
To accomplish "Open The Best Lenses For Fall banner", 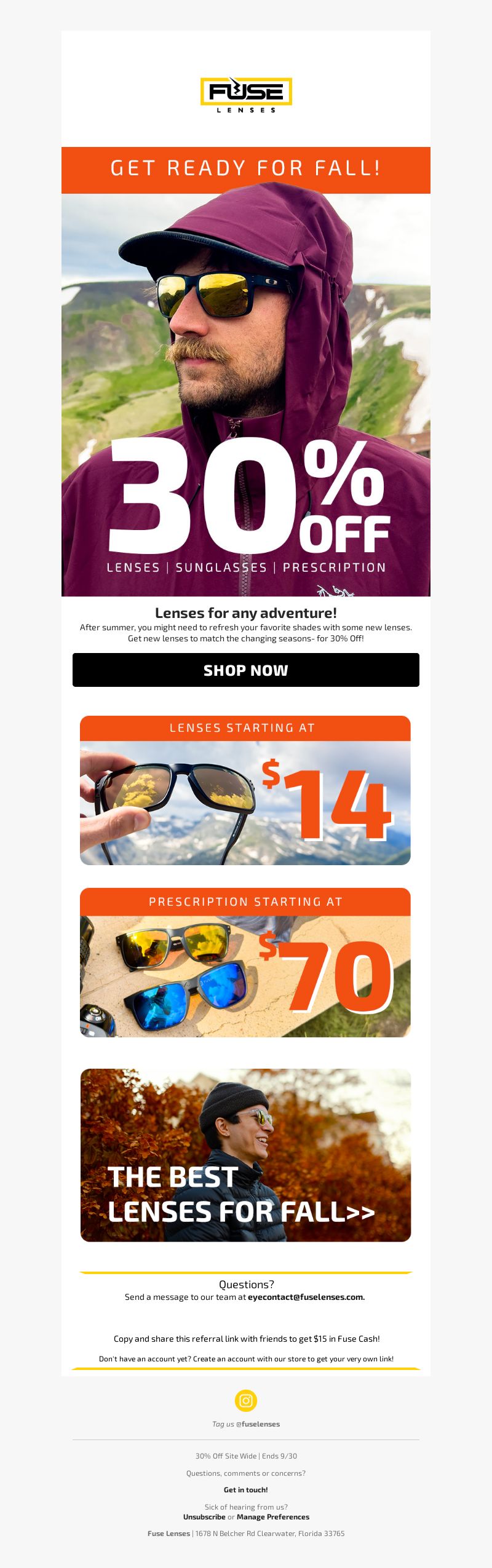I will [245, 1155].
